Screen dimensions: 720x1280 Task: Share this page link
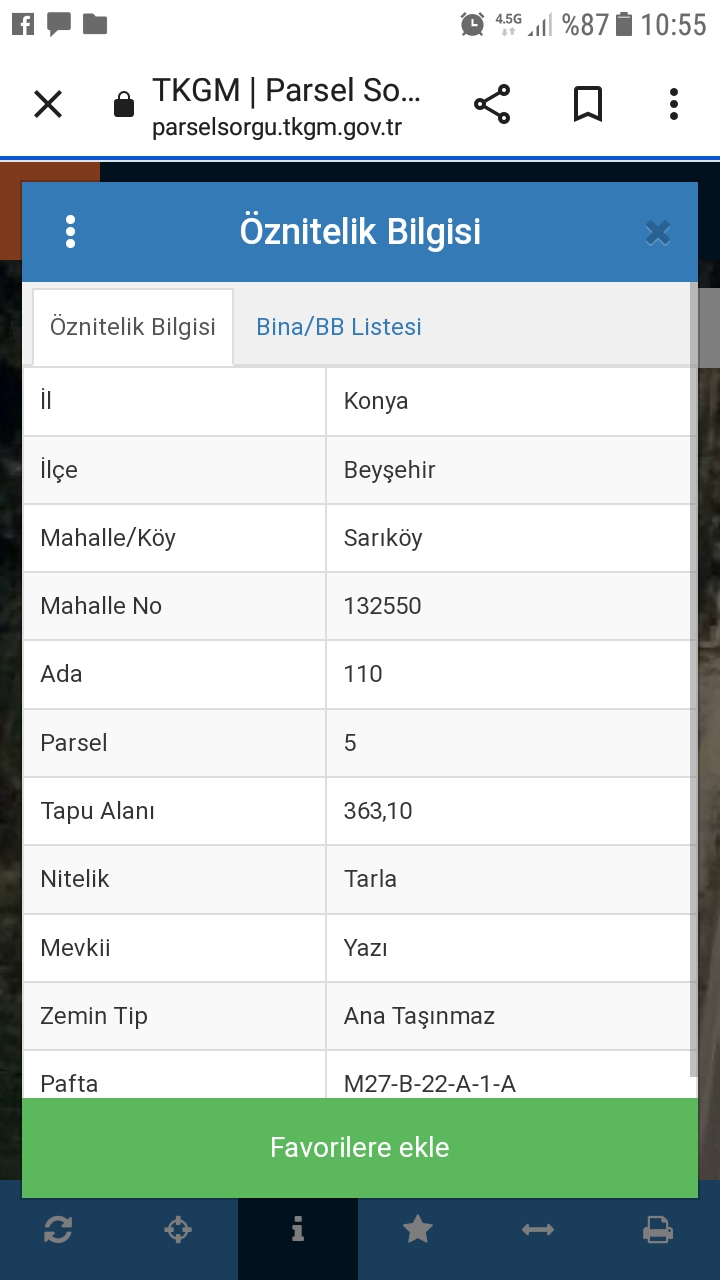point(491,104)
